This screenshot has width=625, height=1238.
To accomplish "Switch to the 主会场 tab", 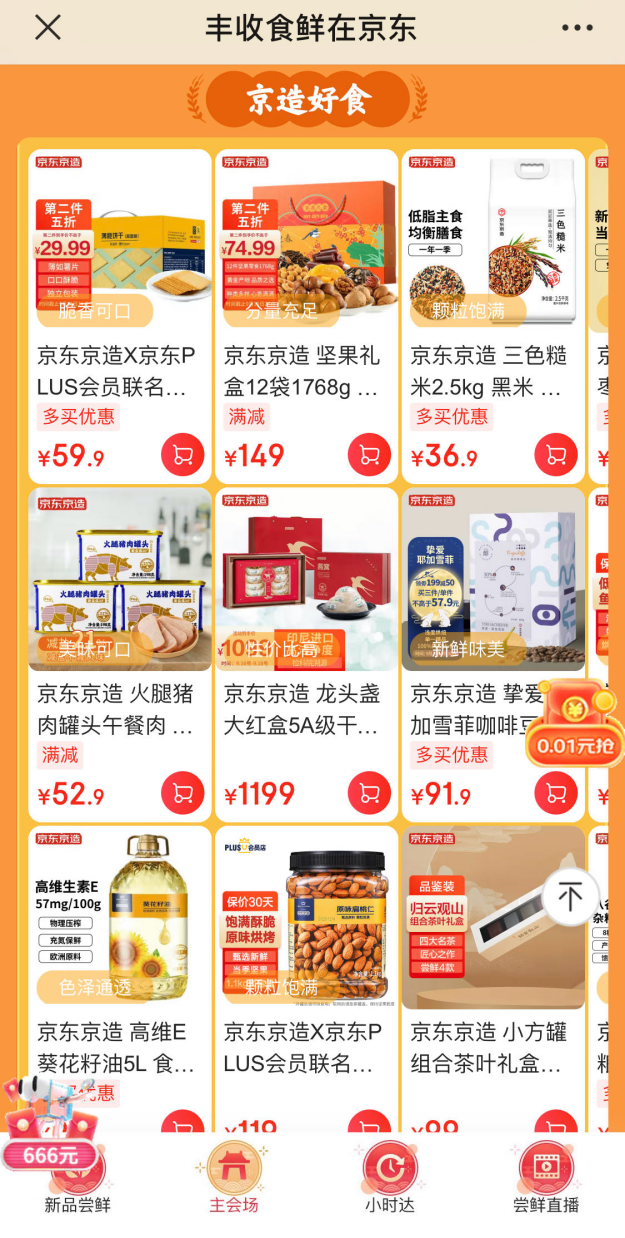I will pos(234,1180).
